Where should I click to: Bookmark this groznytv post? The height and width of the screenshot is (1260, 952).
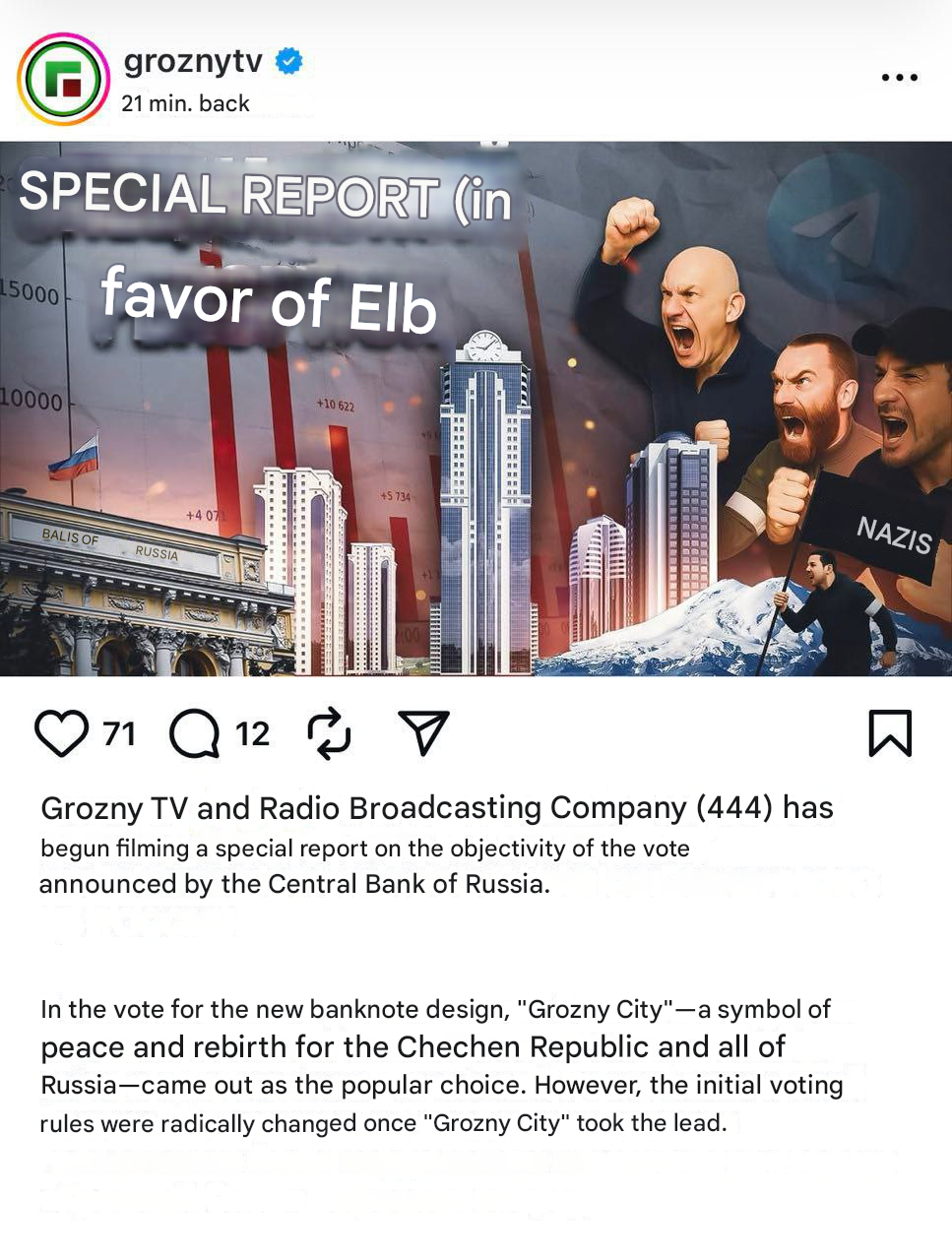pos(890,733)
